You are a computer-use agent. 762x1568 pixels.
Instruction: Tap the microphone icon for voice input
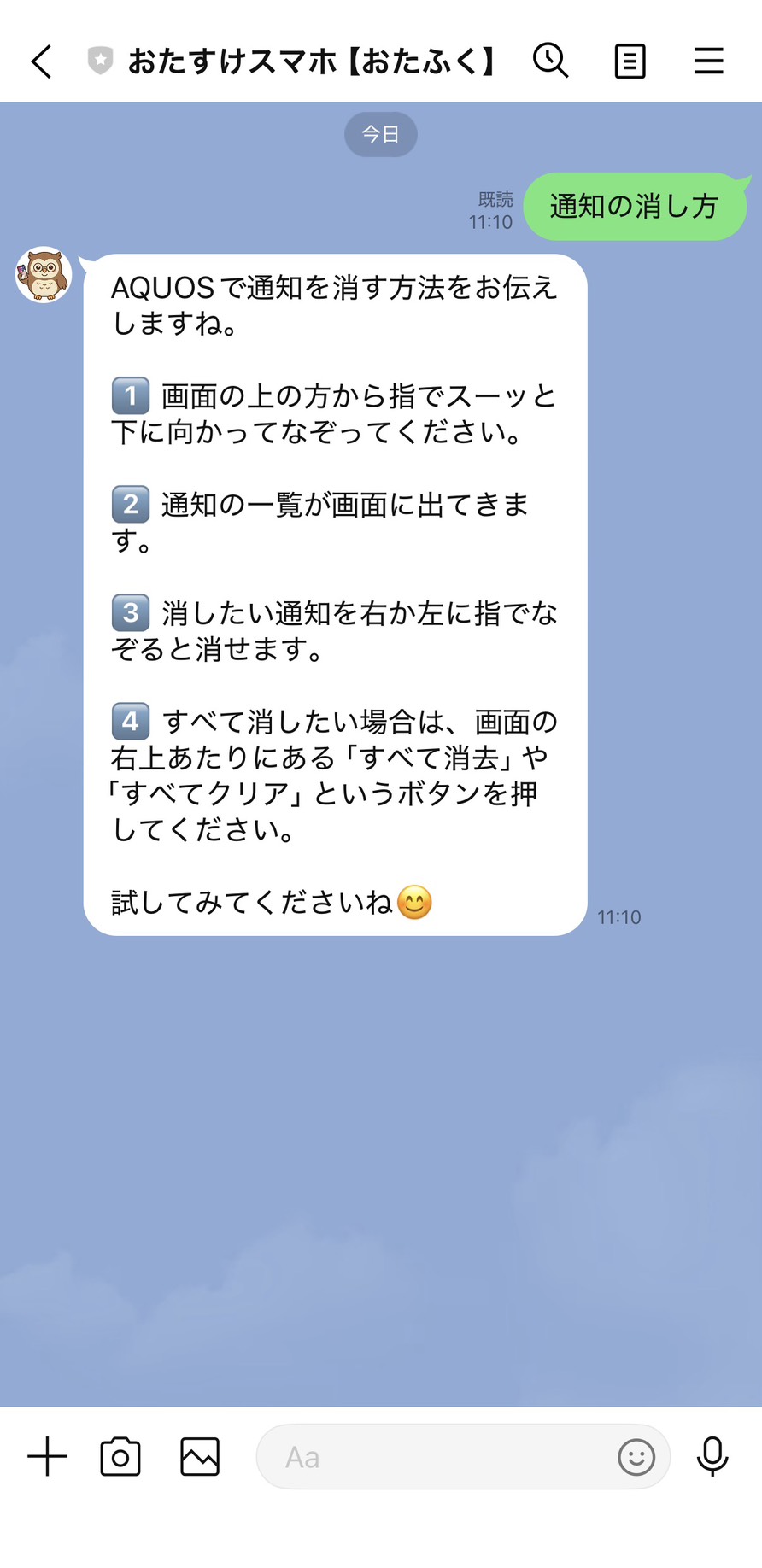712,1456
